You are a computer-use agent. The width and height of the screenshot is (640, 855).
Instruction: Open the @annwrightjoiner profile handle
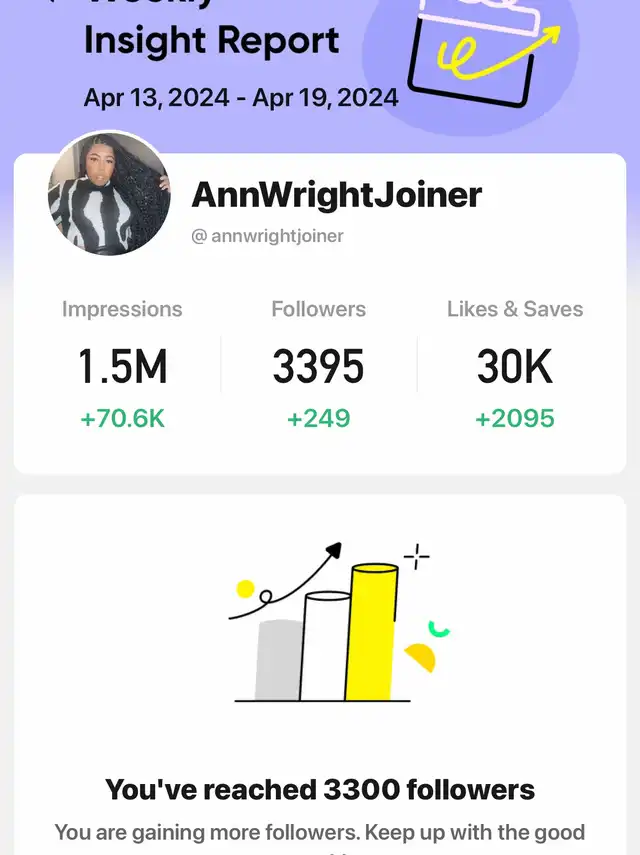click(267, 237)
